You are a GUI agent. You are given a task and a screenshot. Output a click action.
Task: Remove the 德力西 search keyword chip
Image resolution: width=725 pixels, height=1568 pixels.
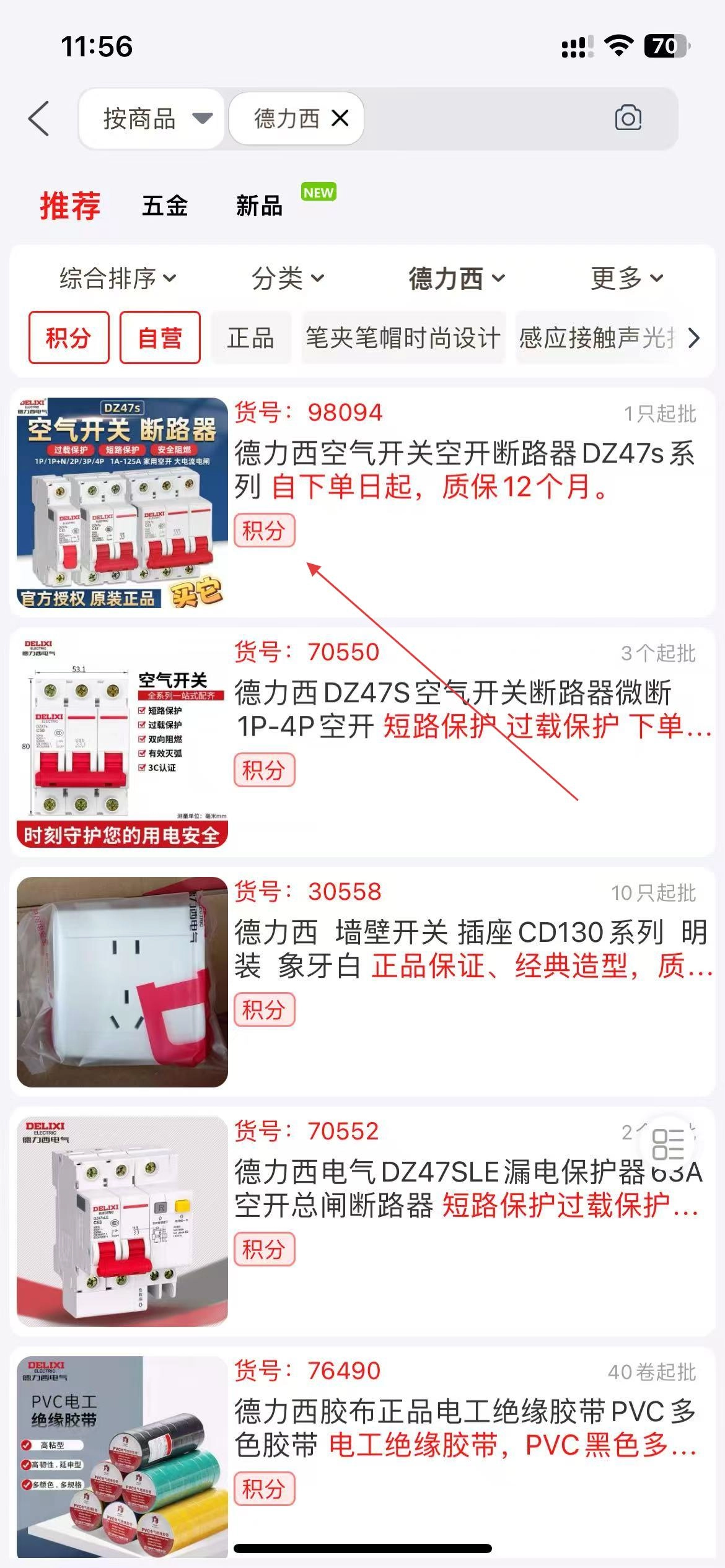(x=340, y=118)
